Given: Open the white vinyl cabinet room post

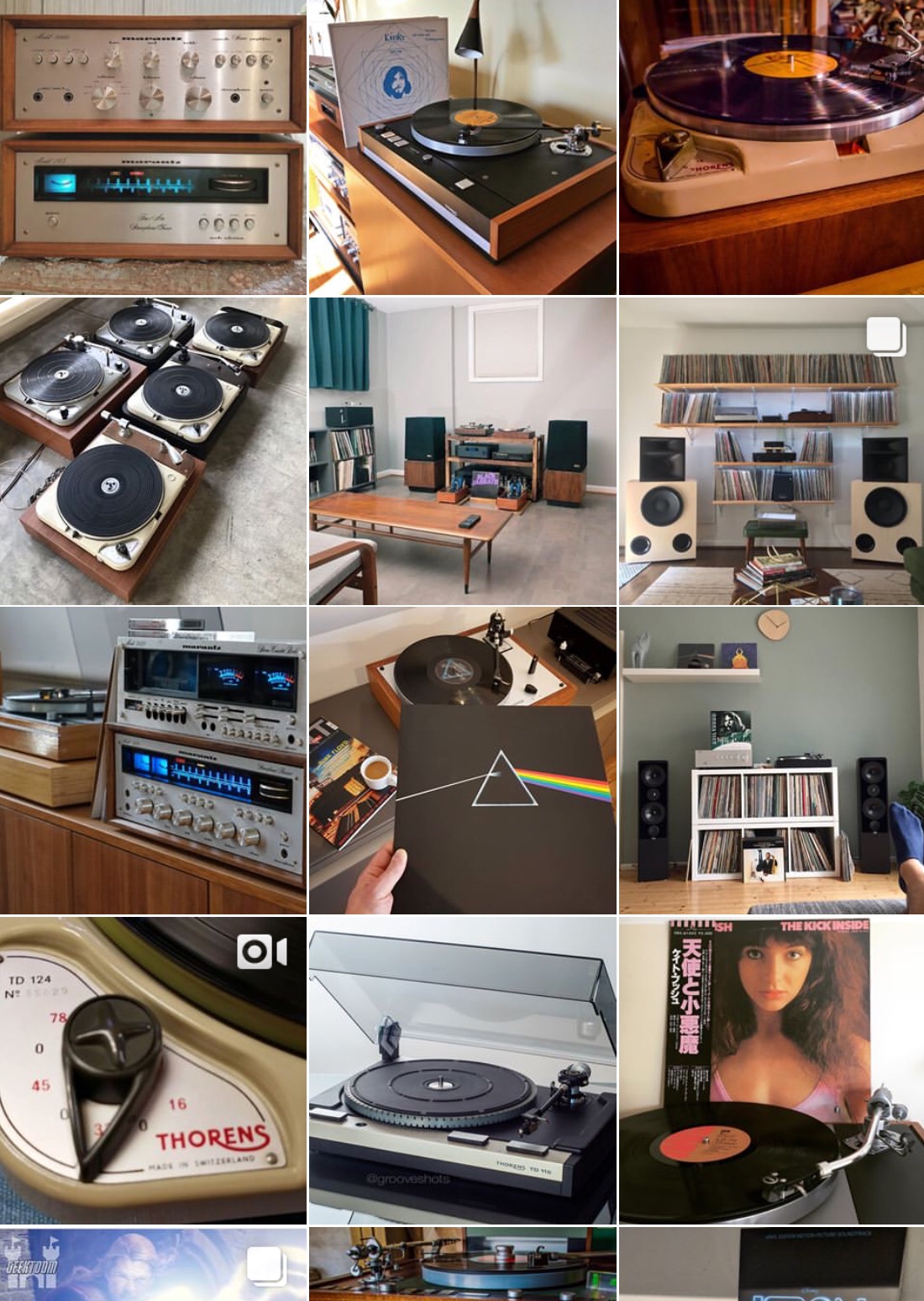Looking at the screenshot, I should (x=771, y=761).
